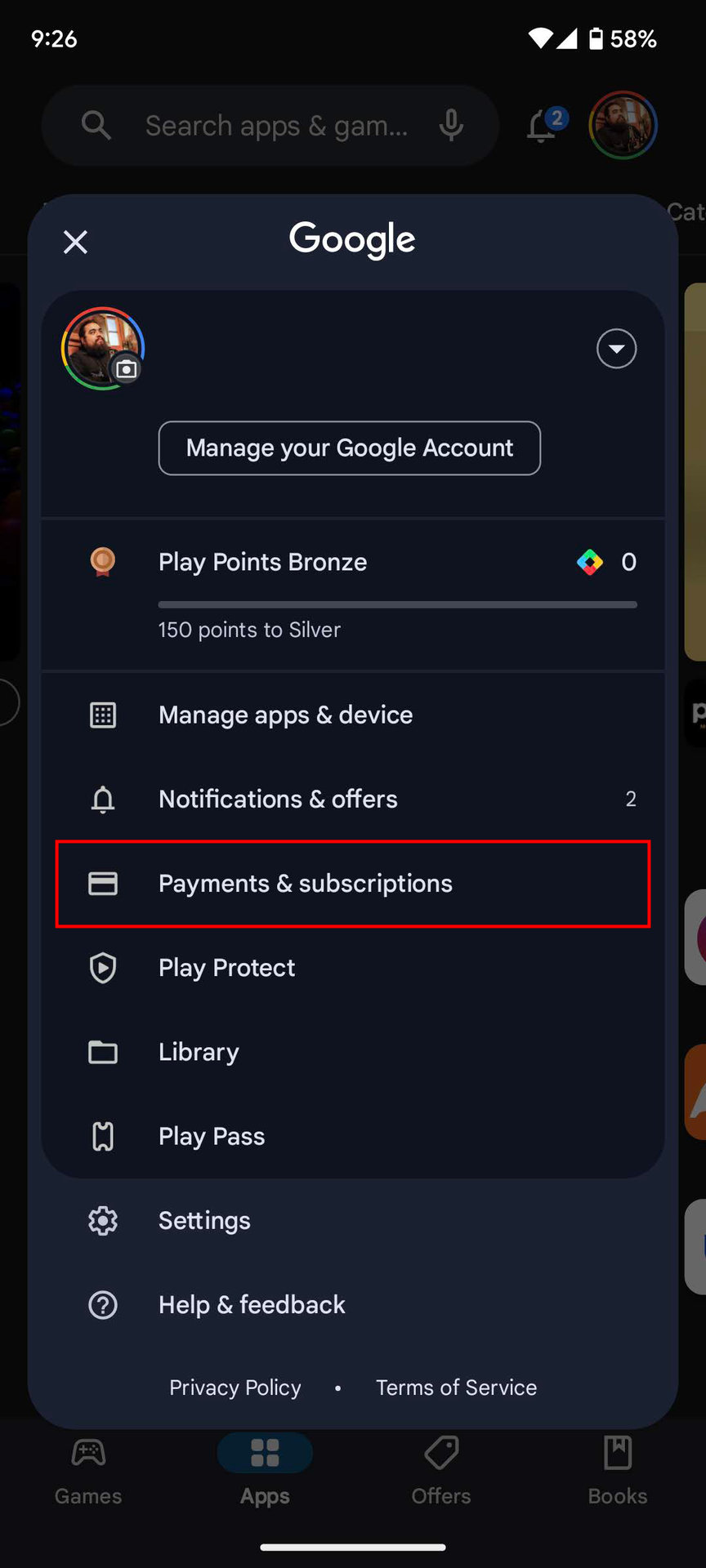Expand the account switcher dropdown arrow
This screenshot has width=706, height=1568.
(616, 350)
